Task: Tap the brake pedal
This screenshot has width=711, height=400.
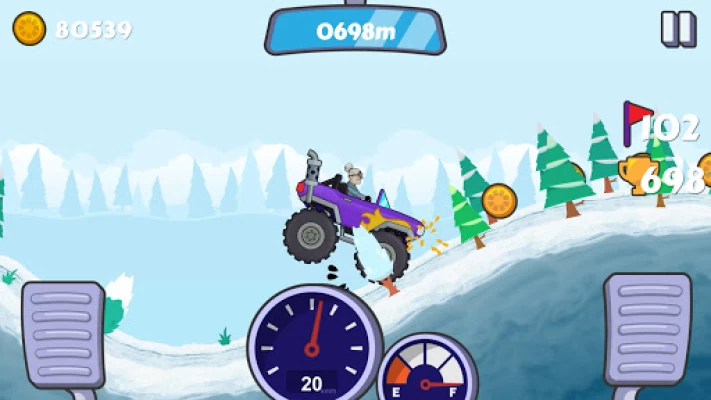Action: 63,334
